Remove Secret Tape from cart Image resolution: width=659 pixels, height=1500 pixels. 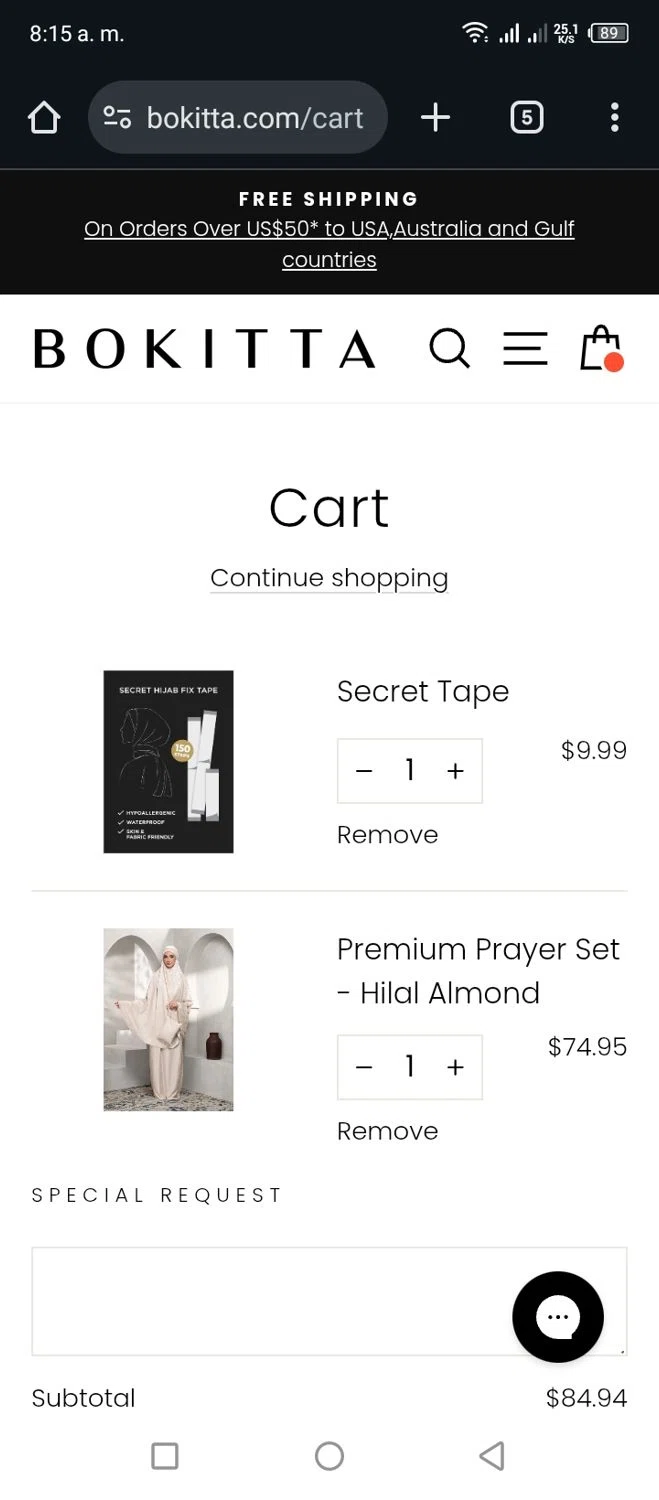[387, 835]
